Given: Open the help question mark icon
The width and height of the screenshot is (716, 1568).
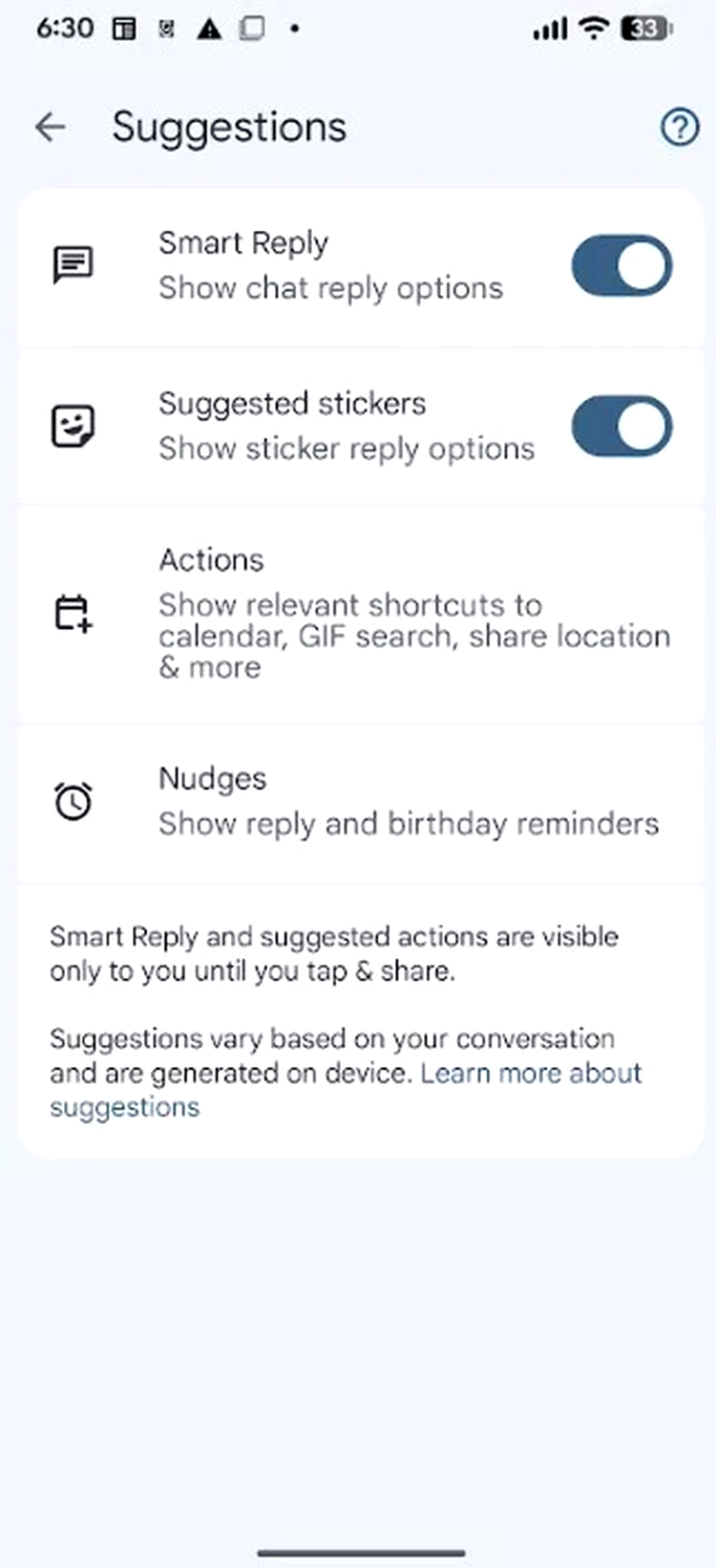Looking at the screenshot, I should pyautogui.click(x=679, y=127).
